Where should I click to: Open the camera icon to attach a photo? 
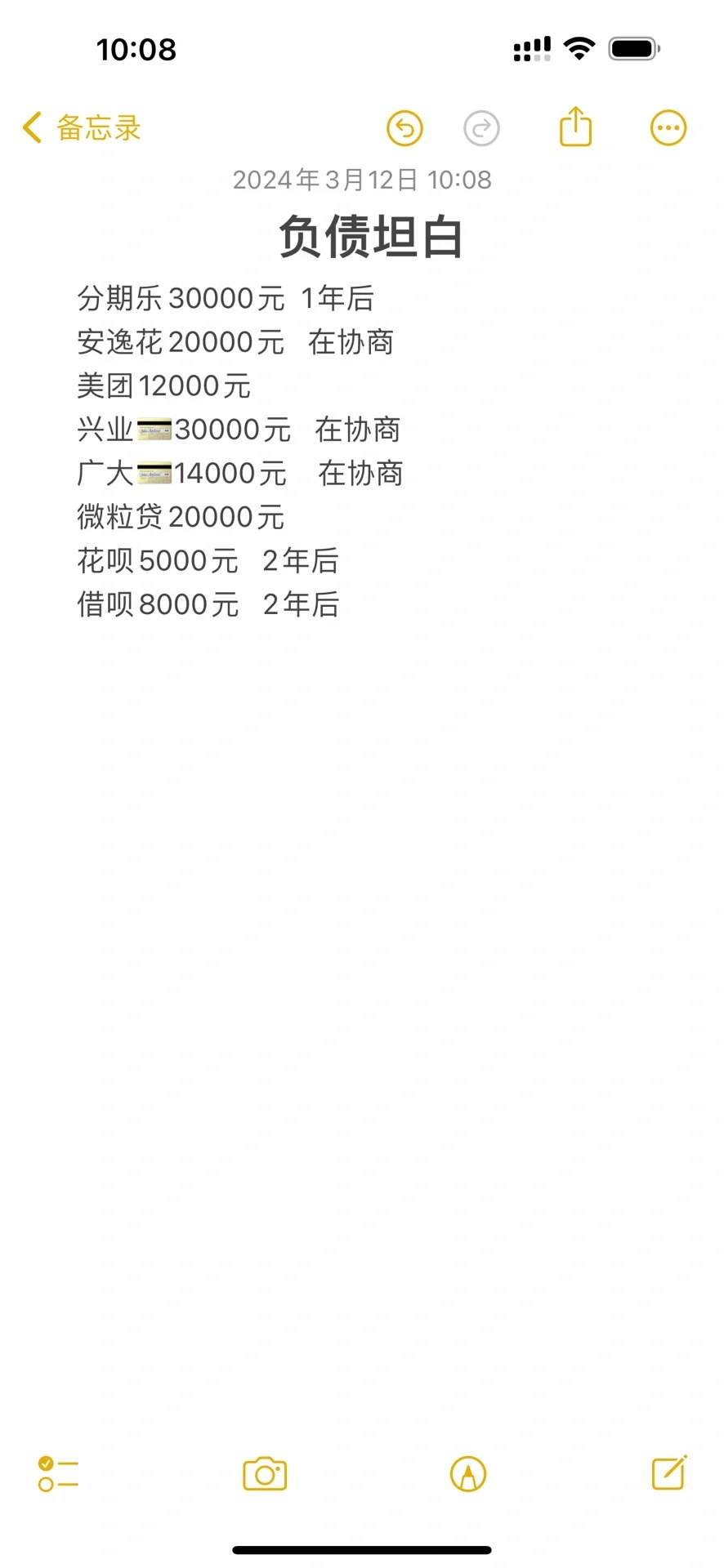click(x=263, y=1475)
